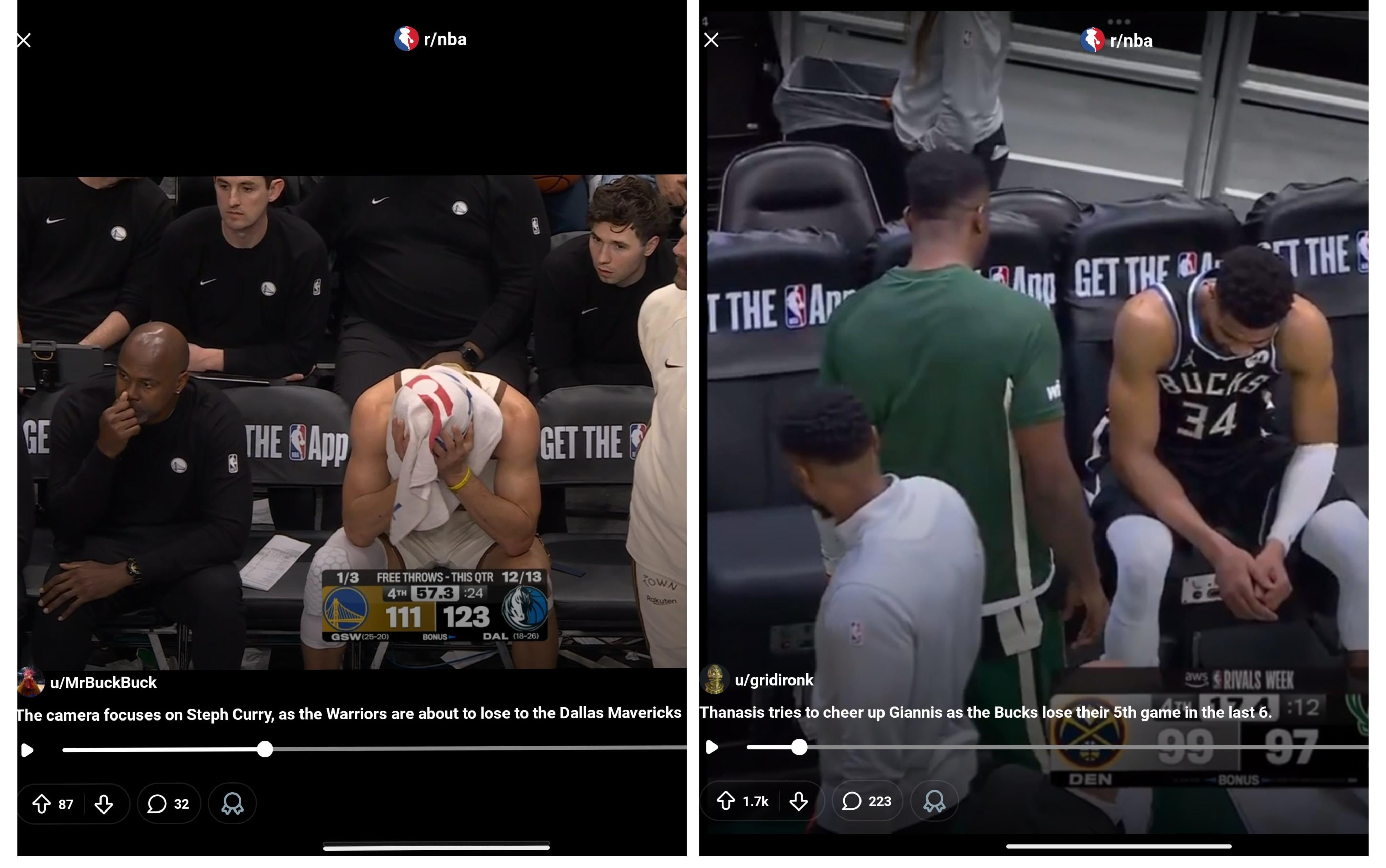Image resolution: width=1386 pixels, height=868 pixels.
Task: Open the 32 comments on Curry post
Action: 168,804
